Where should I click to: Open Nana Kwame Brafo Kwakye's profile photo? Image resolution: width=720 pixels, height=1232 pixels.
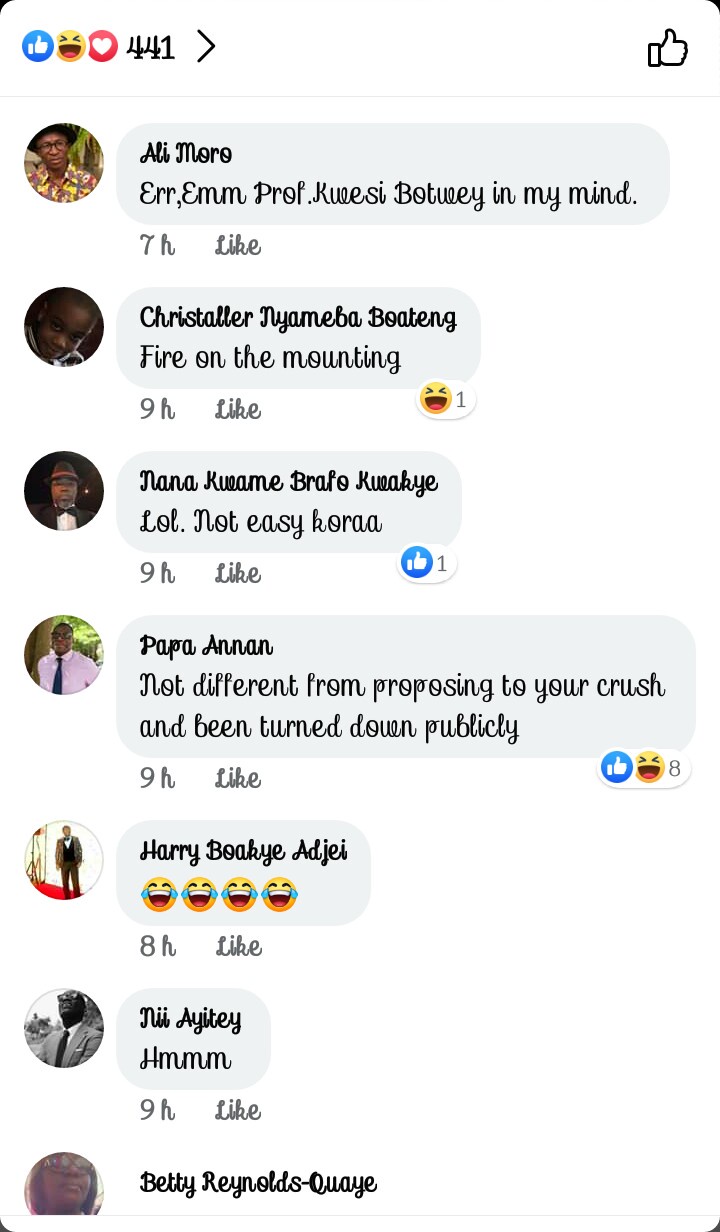coord(64,491)
